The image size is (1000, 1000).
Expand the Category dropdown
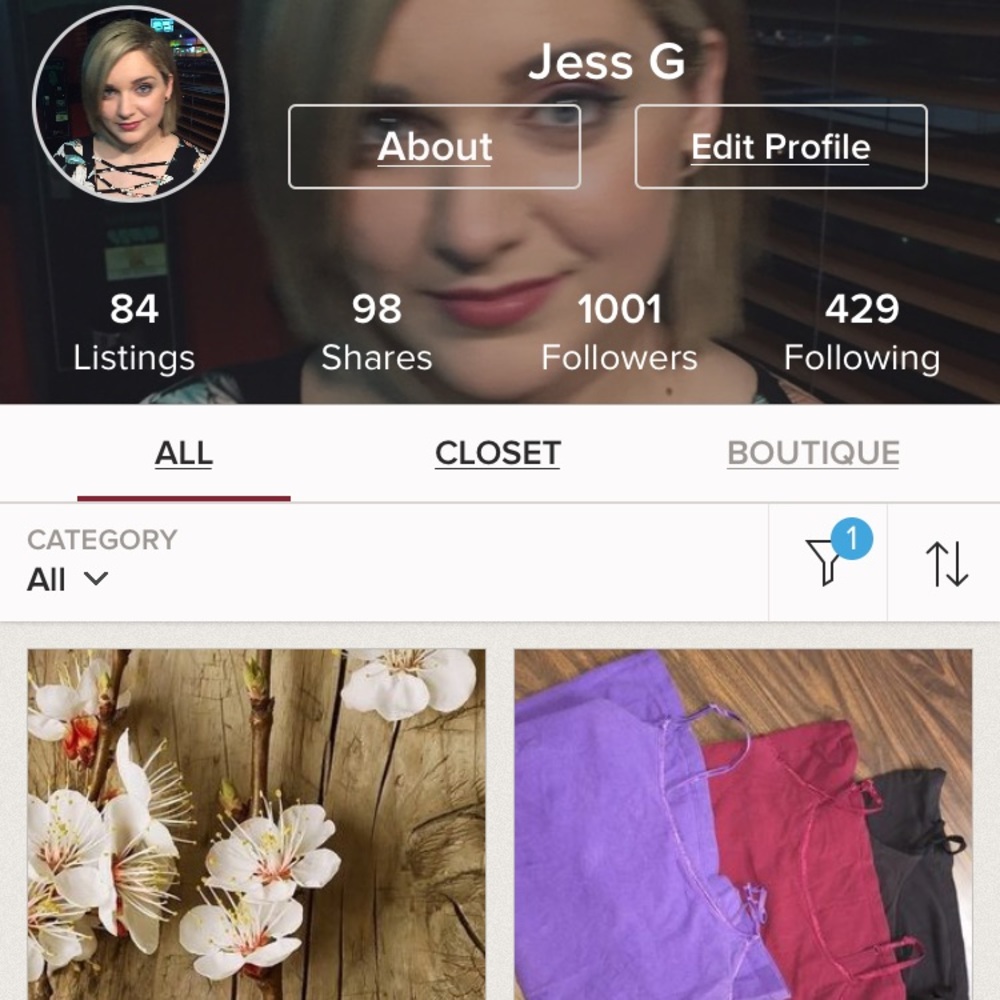coord(68,578)
